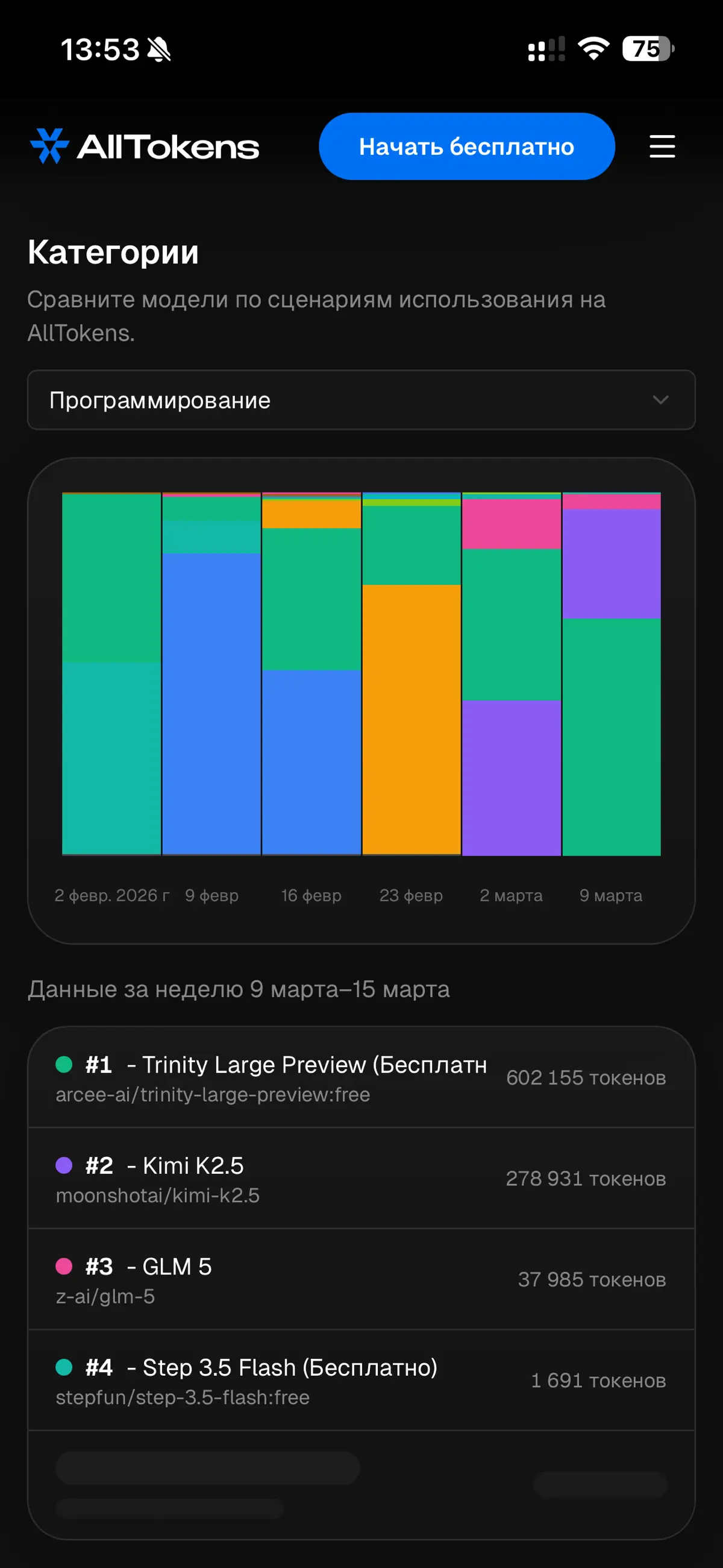Tap the Начать бесплатно button
The width and height of the screenshot is (723, 1568).
(467, 146)
